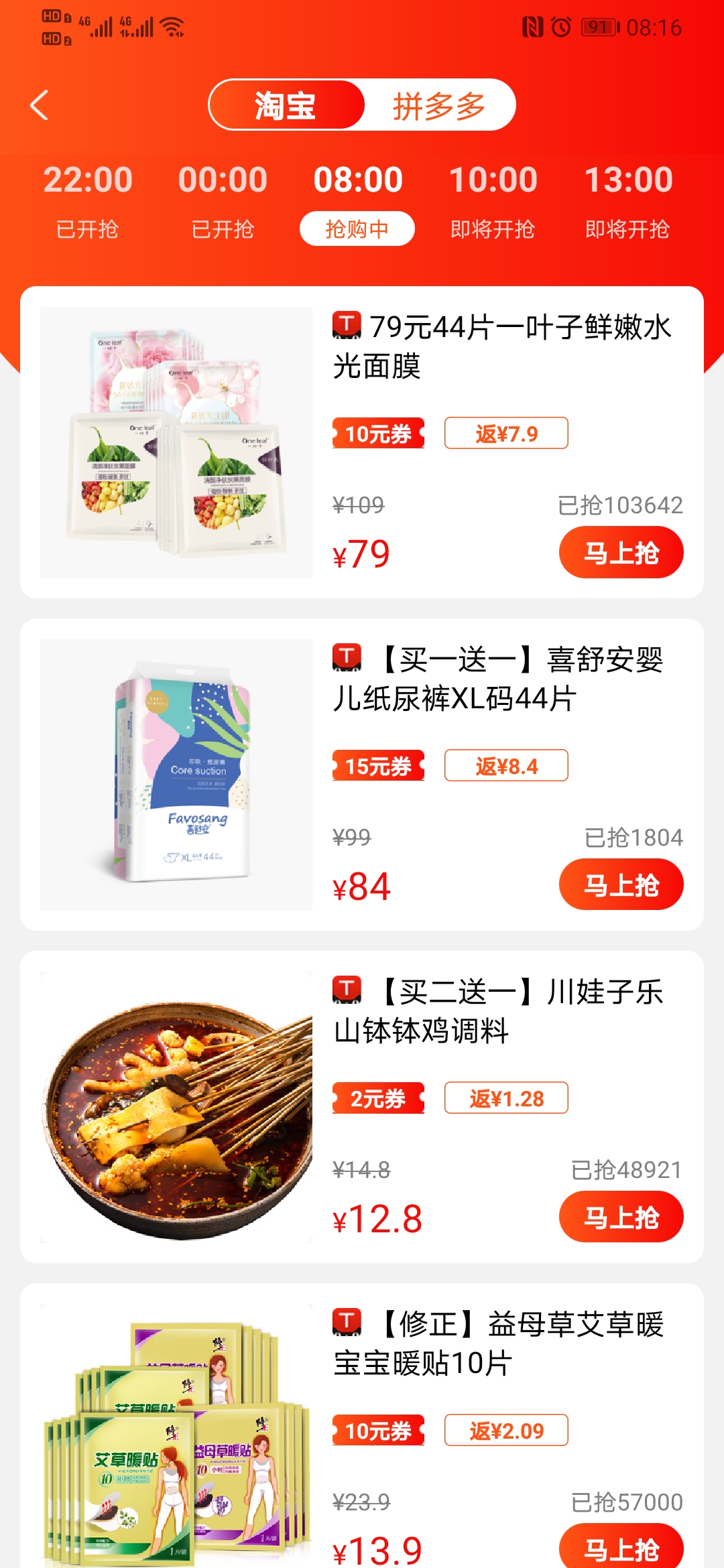Screen dimensions: 724x1568
Task: Select the 13:00 upcoming sale session
Action: 629,180
